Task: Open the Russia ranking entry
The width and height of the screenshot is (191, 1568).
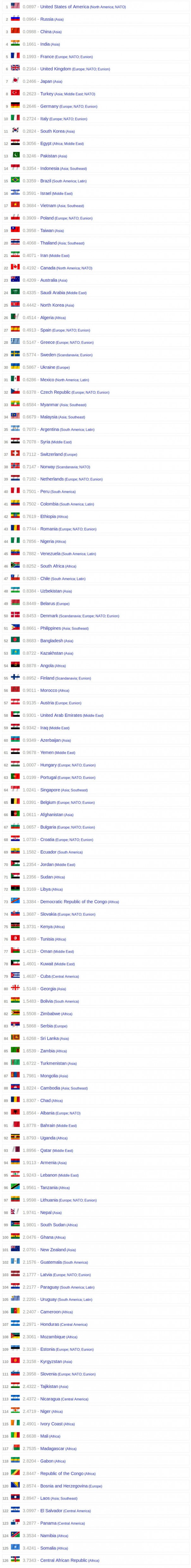Action: (x=47, y=20)
